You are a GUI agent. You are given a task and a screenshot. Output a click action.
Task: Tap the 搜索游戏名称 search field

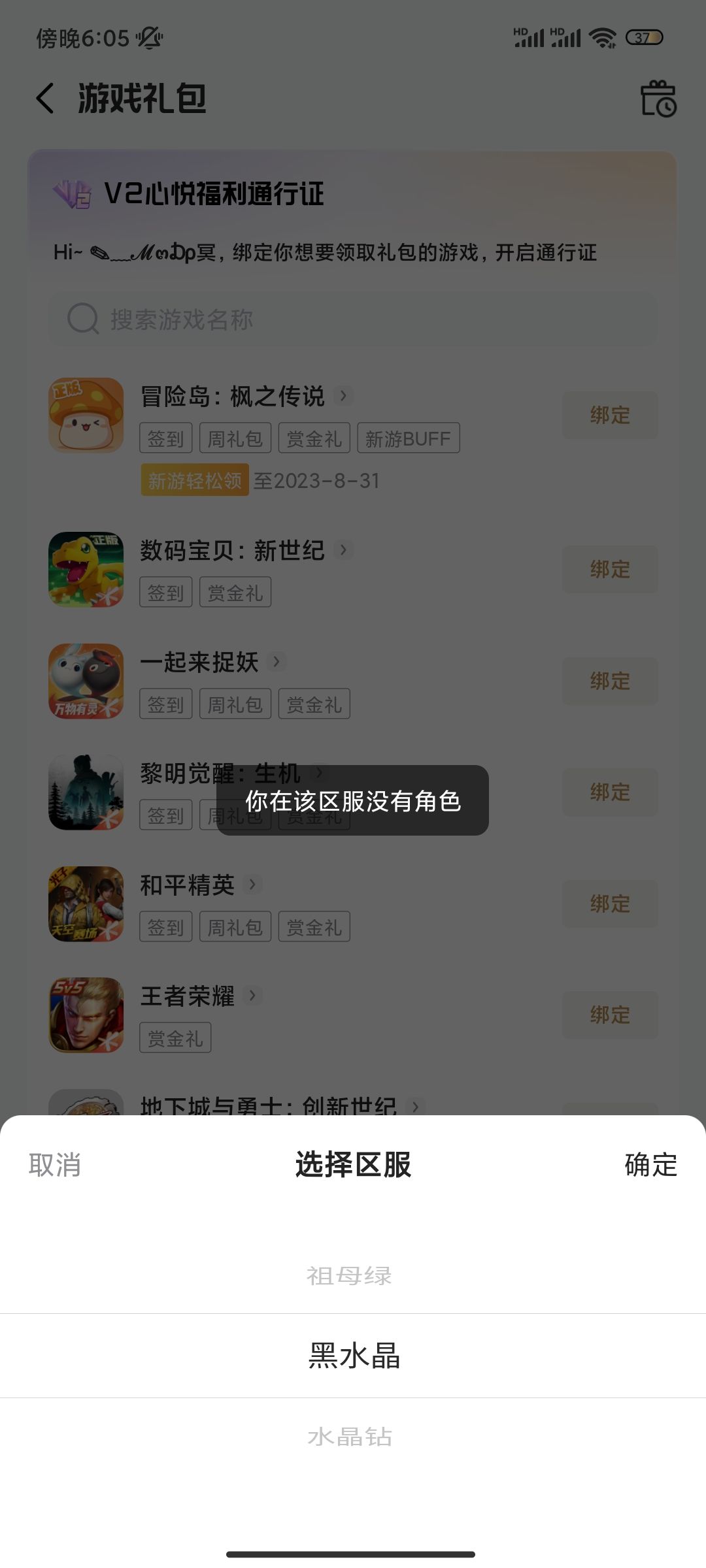pos(353,319)
